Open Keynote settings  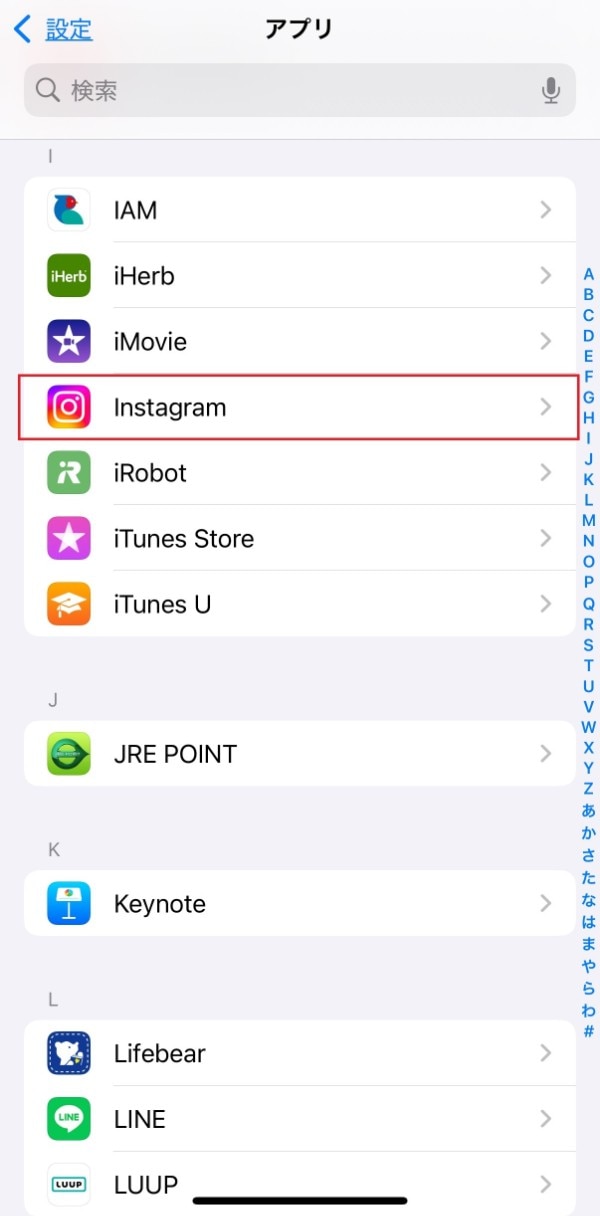point(300,904)
